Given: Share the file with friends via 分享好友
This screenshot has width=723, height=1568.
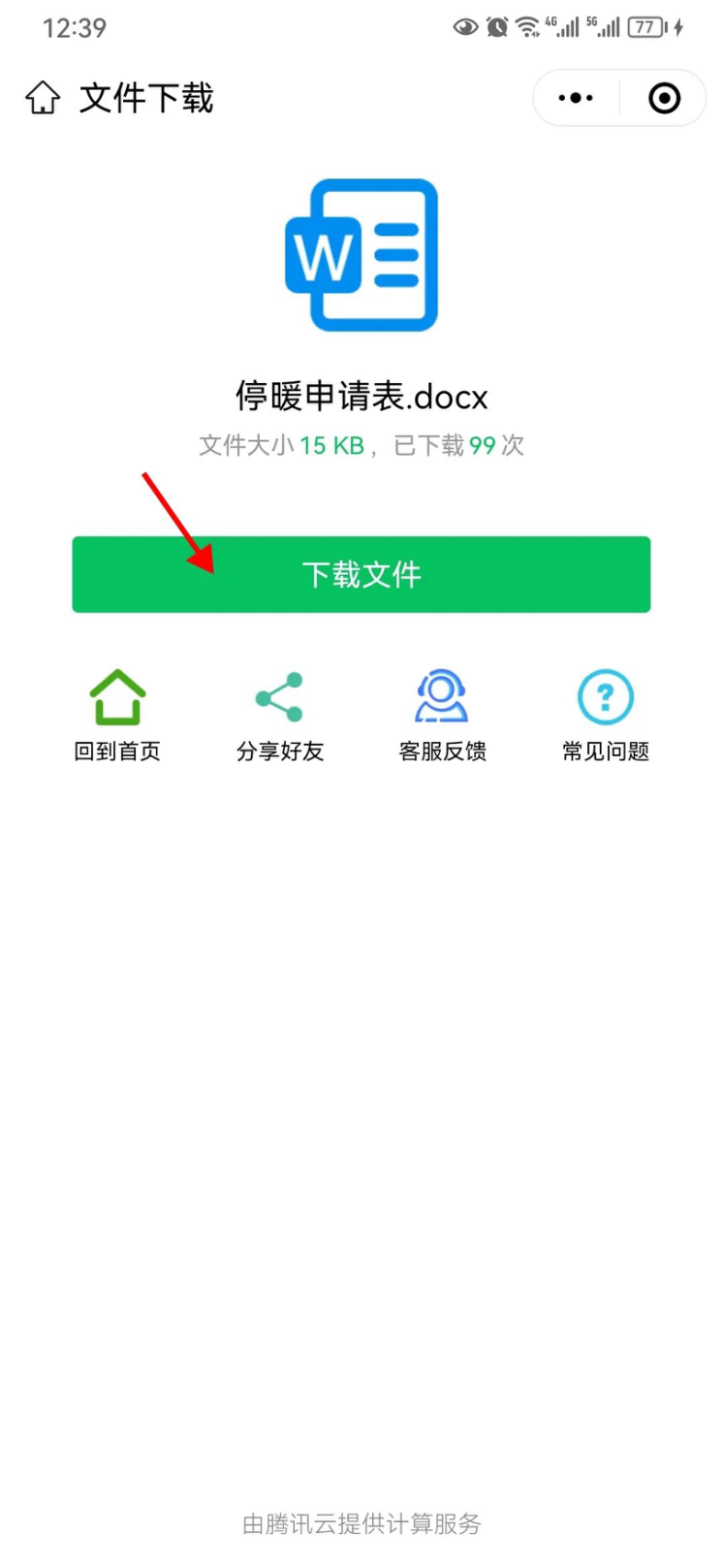Looking at the screenshot, I should [x=279, y=716].
